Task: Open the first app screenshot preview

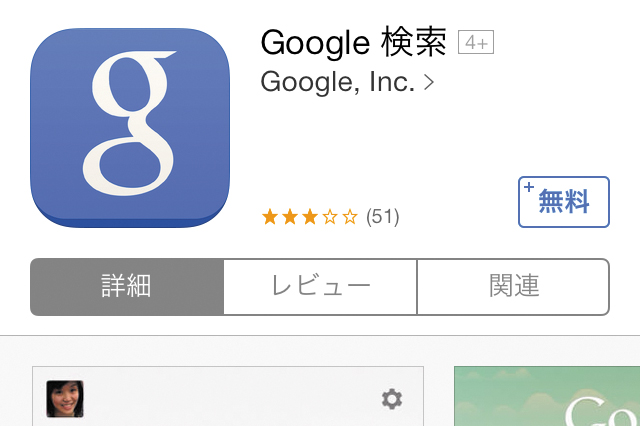Action: tap(228, 397)
